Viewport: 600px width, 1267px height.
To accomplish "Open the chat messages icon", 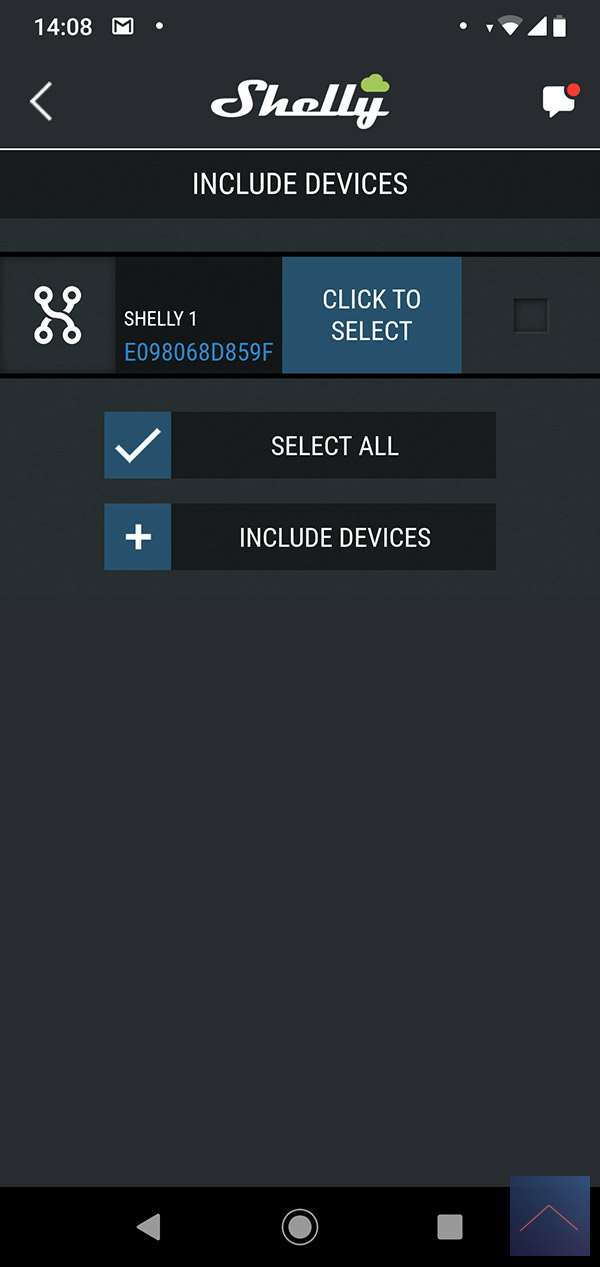I will (x=559, y=101).
